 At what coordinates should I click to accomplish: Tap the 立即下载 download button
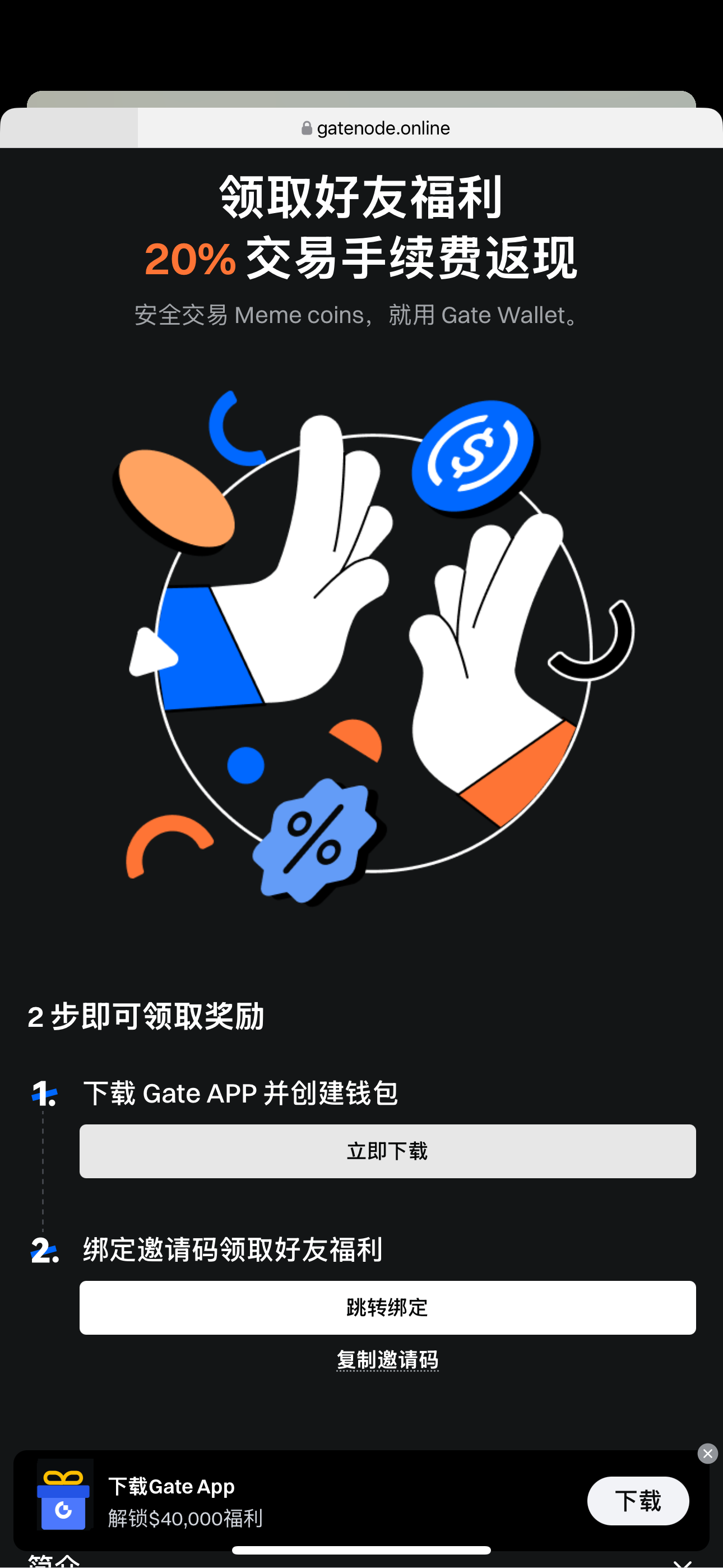[387, 1151]
